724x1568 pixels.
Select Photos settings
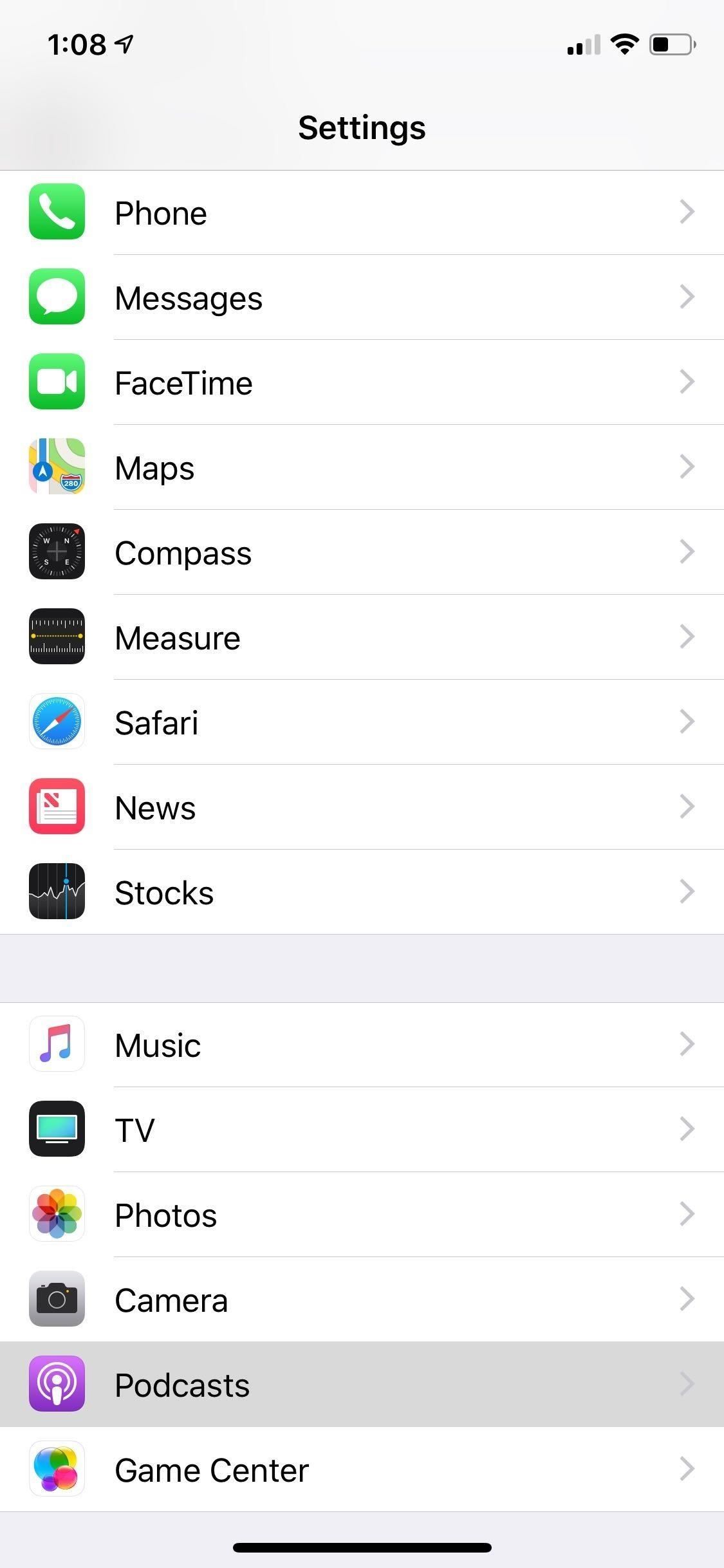pos(360,1215)
